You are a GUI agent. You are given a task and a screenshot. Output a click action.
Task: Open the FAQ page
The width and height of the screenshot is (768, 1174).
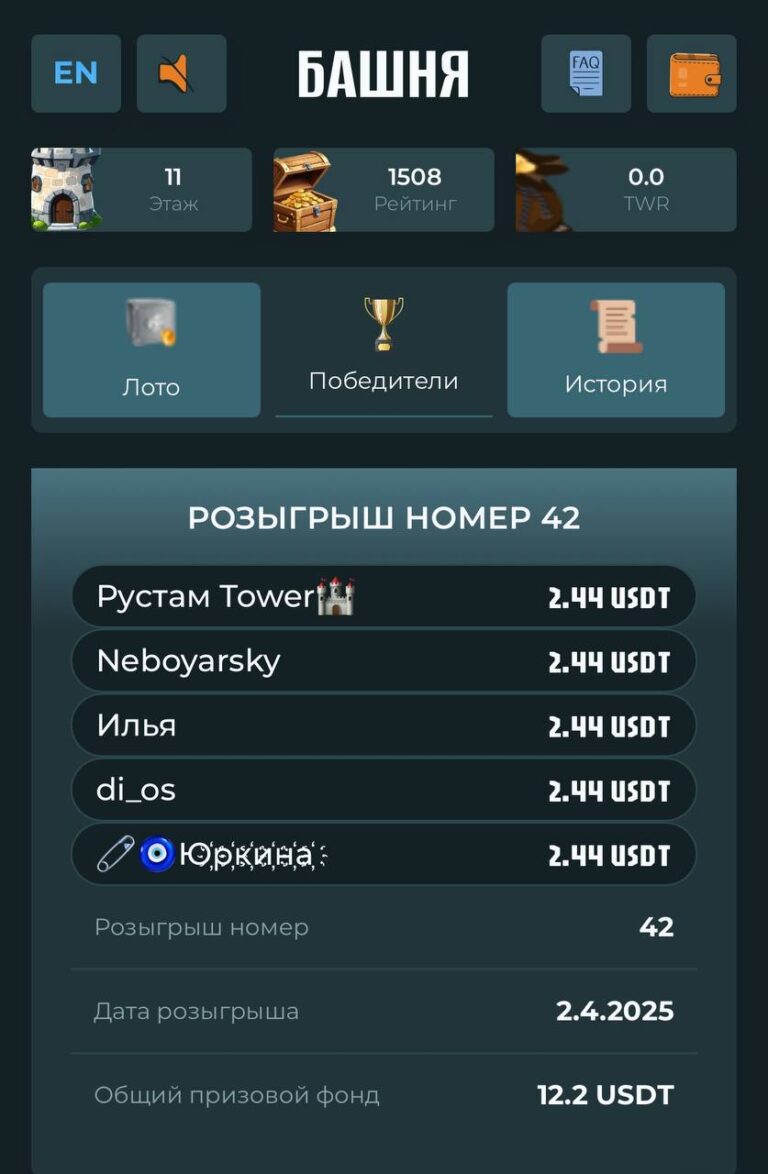[x=586, y=74]
